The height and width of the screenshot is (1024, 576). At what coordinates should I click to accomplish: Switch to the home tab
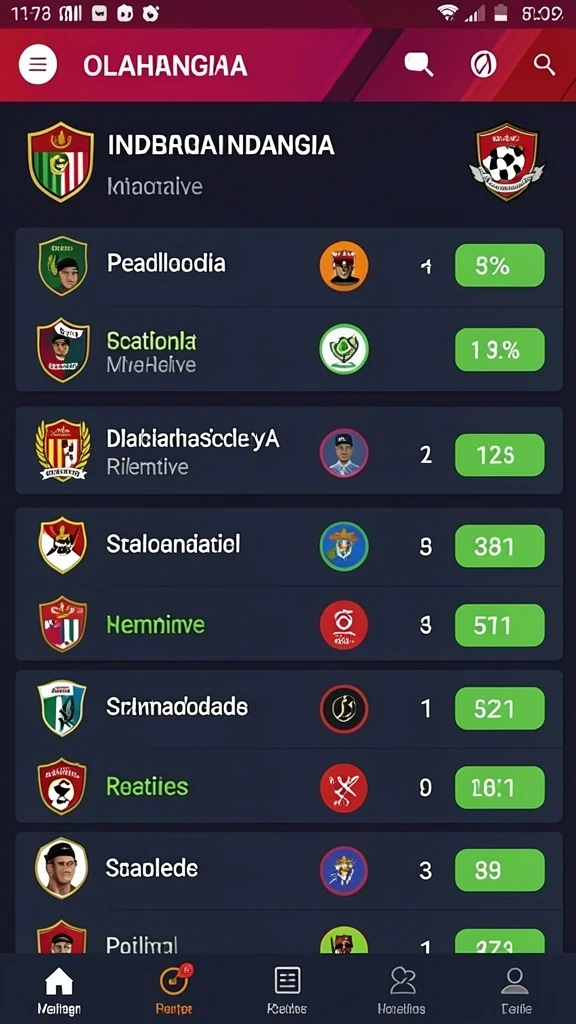(59, 991)
